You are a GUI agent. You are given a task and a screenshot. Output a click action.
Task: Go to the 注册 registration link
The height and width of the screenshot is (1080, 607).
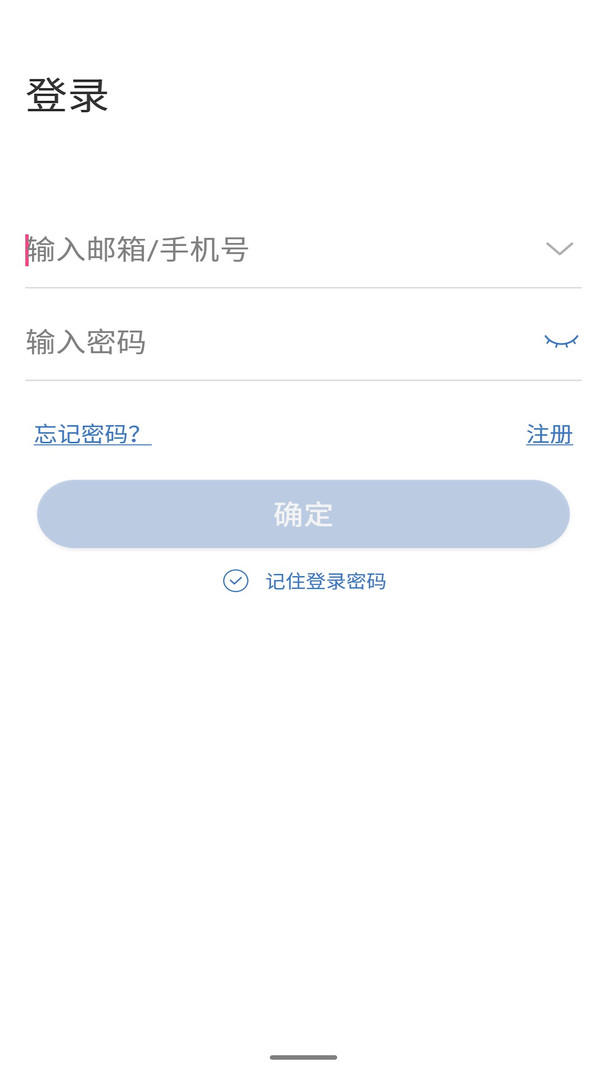pos(549,434)
